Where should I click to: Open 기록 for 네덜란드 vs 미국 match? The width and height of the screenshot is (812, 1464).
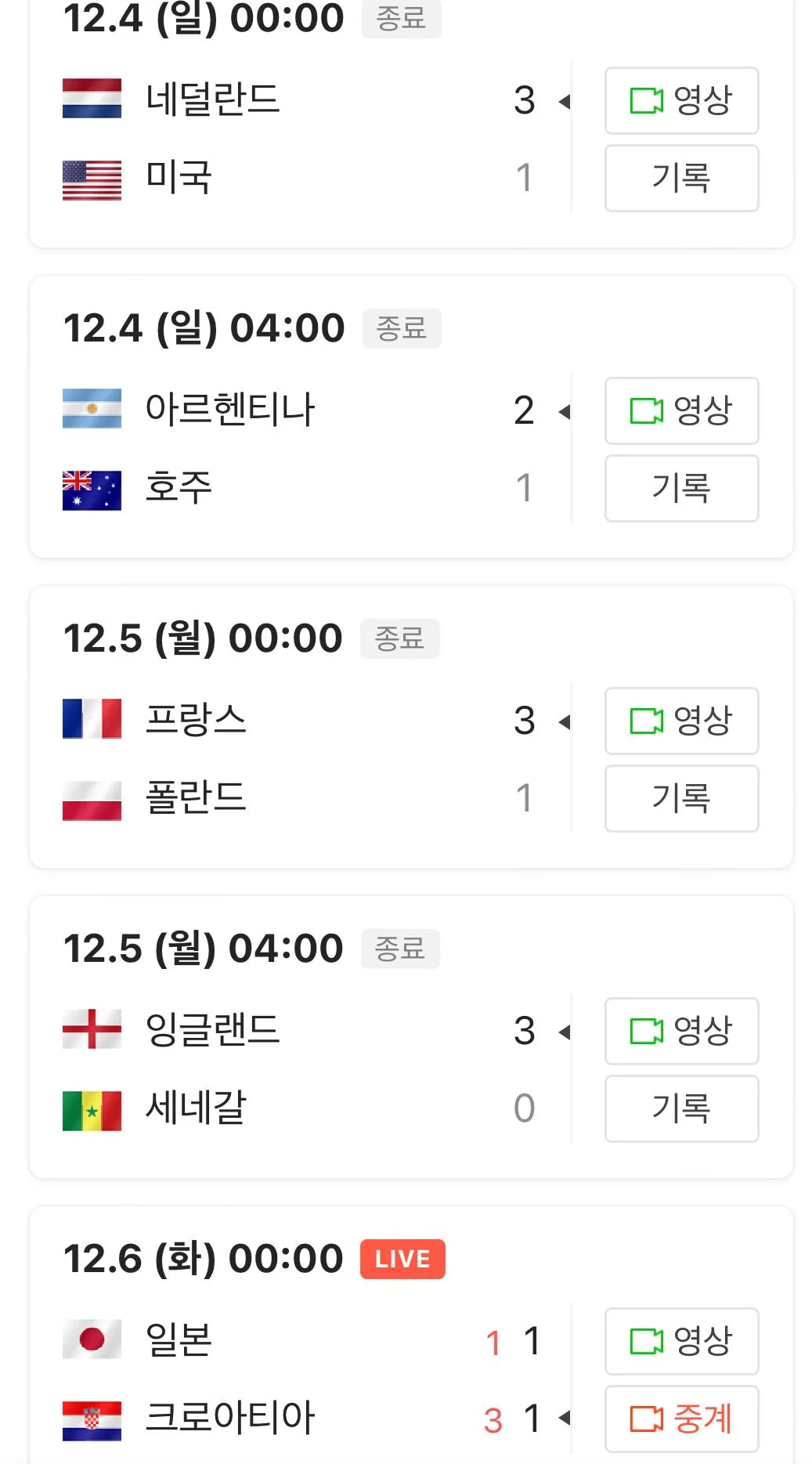pos(681,178)
